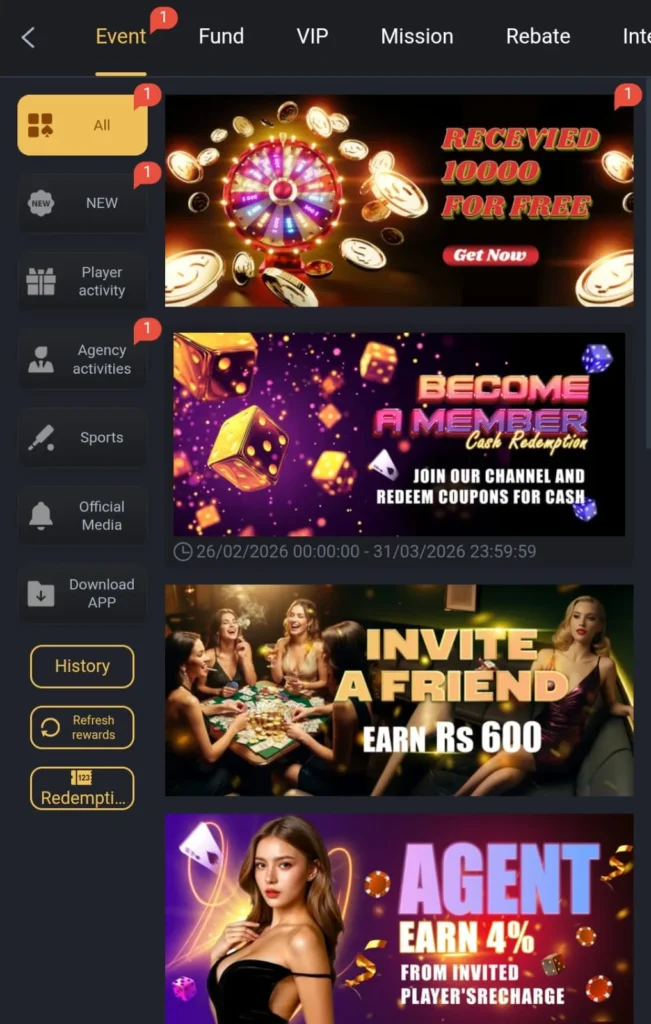This screenshot has width=651, height=1024.
Task: Open the Become A Member promotion
Action: coord(399,435)
